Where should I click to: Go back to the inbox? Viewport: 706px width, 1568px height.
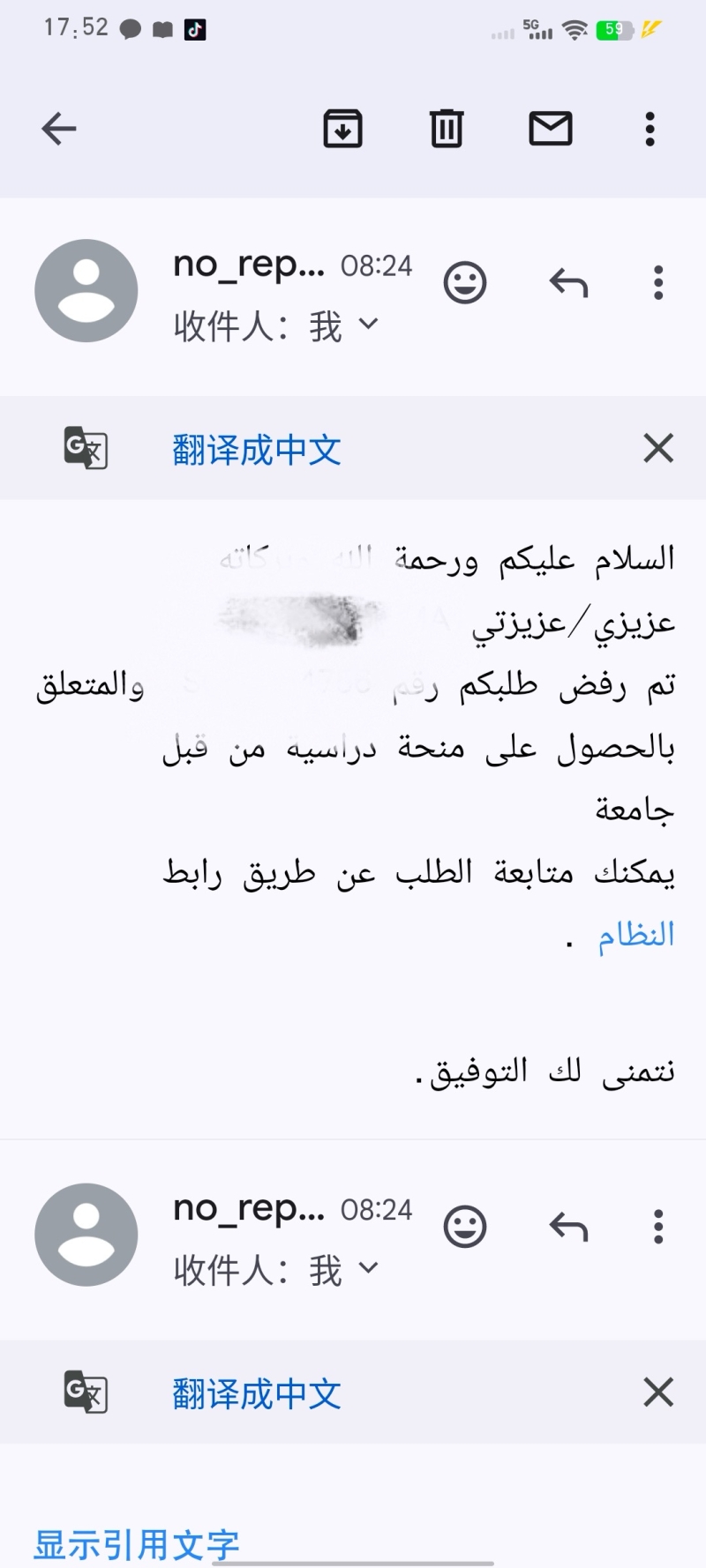(59, 129)
